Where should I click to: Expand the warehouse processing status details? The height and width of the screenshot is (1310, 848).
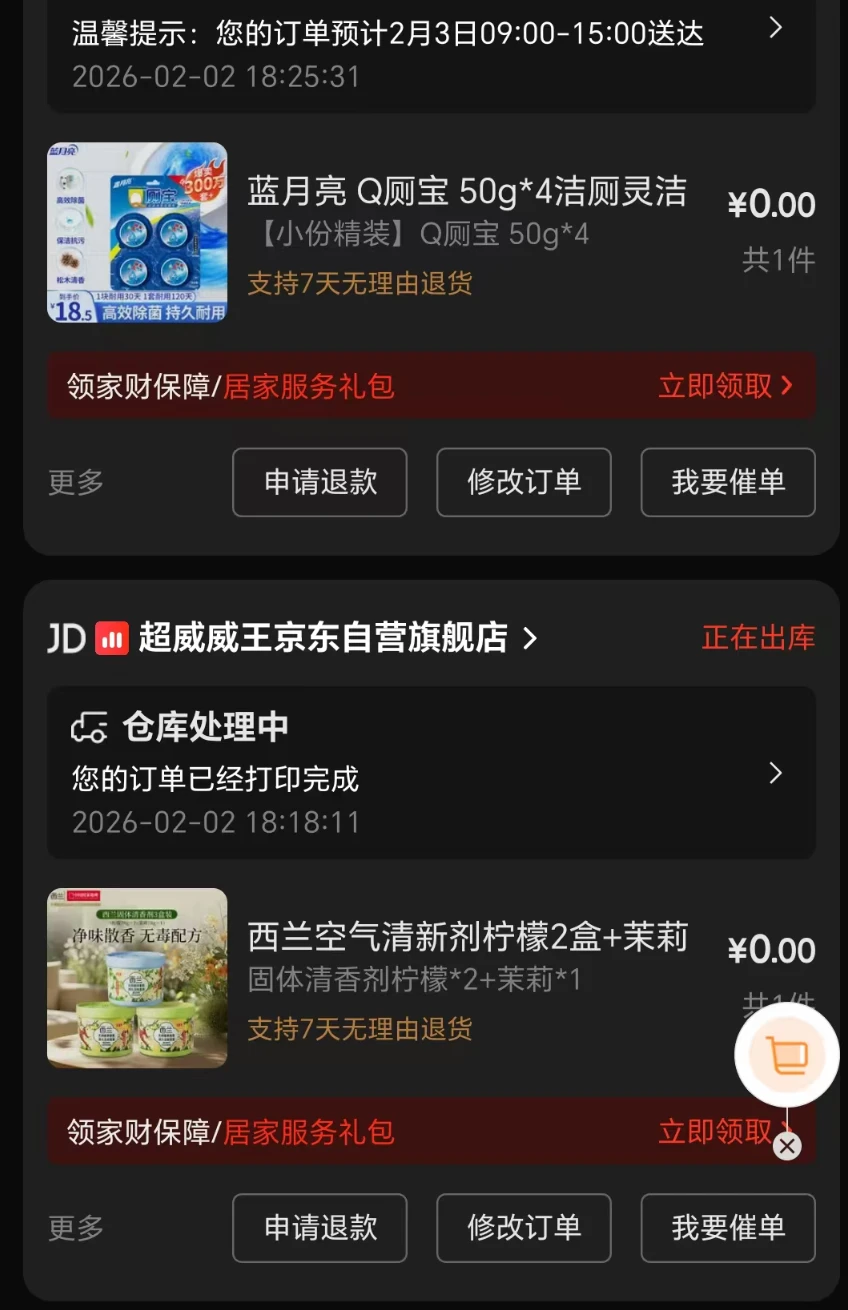[775, 773]
